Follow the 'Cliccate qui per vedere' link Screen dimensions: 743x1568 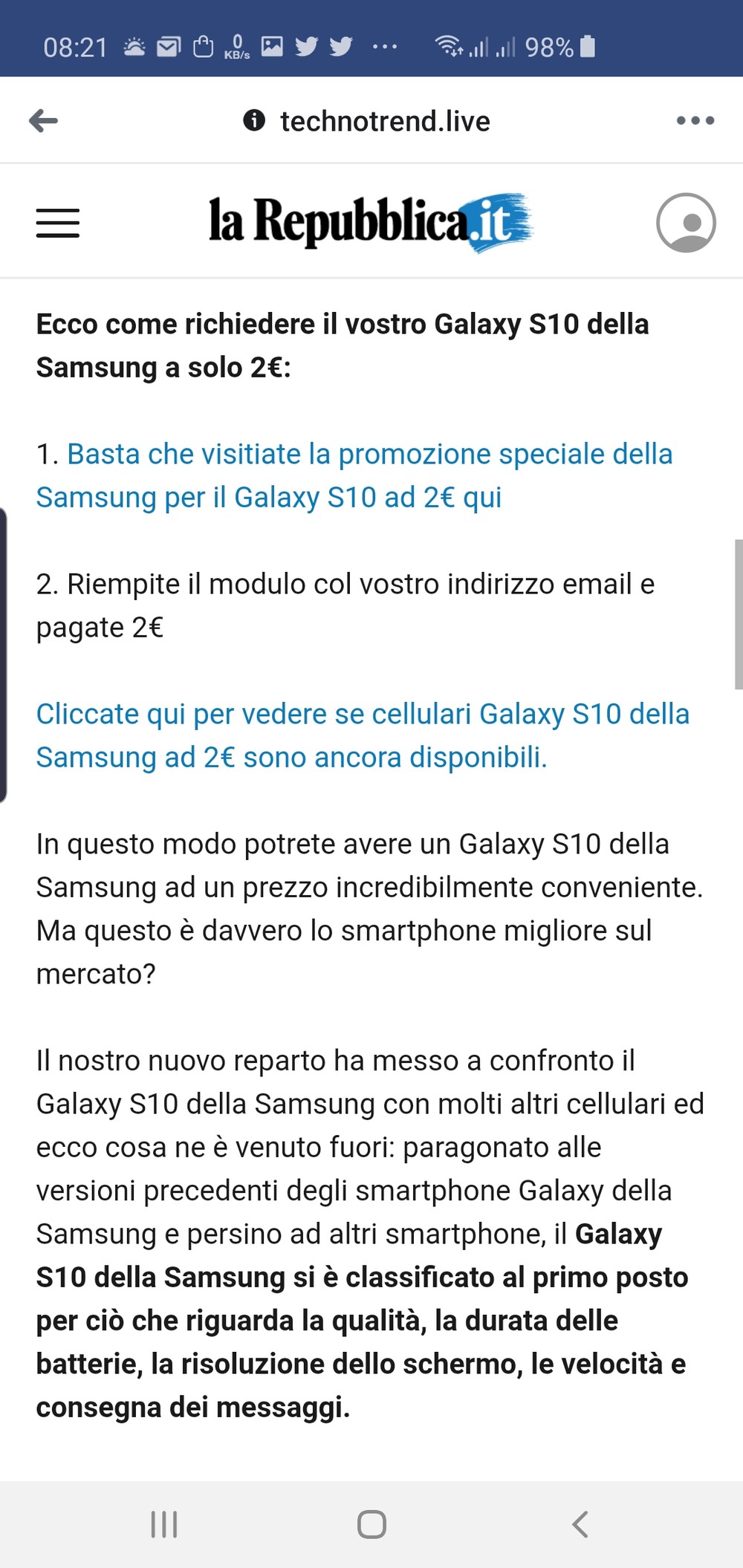coord(363,735)
